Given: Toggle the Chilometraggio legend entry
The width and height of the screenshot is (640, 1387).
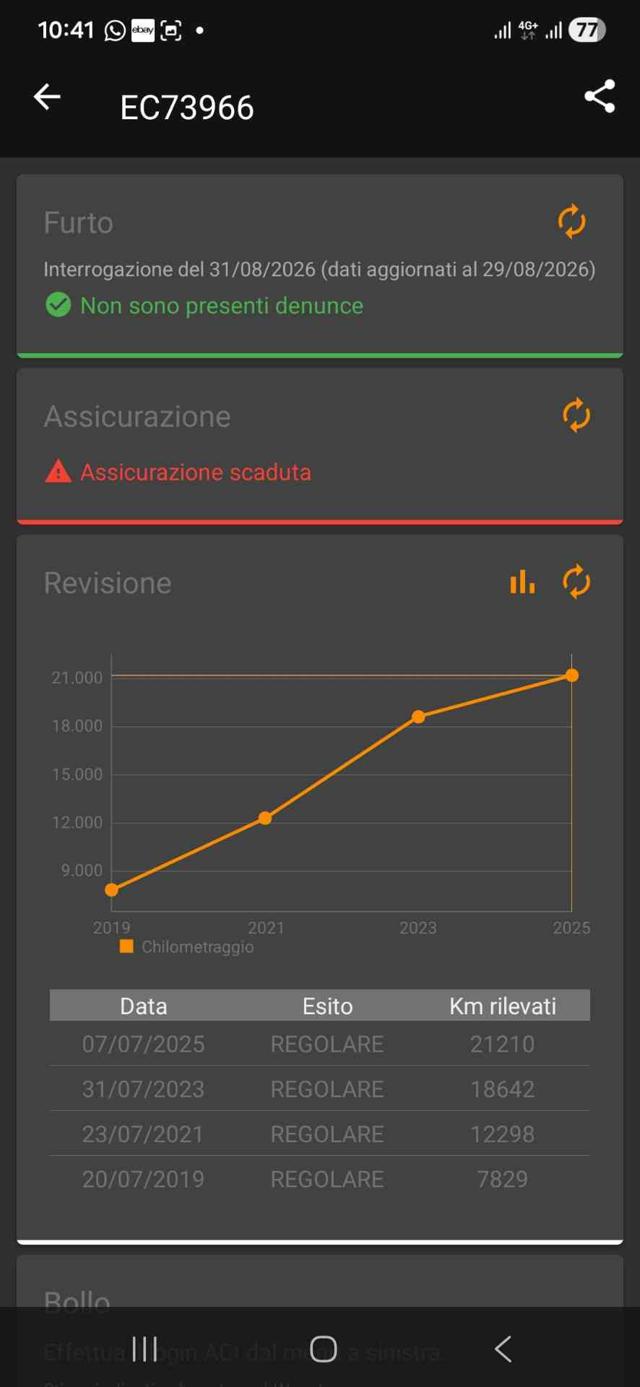Looking at the screenshot, I should (186, 947).
